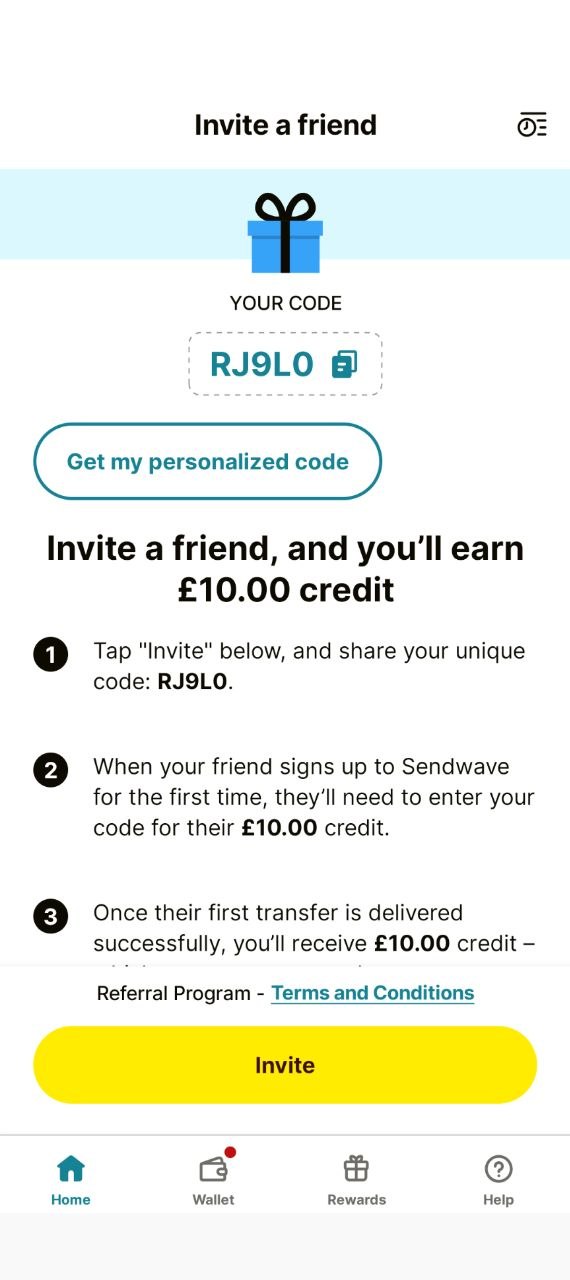This screenshot has width=570, height=1280.
Task: Open the Rewards tab
Action: [356, 1180]
